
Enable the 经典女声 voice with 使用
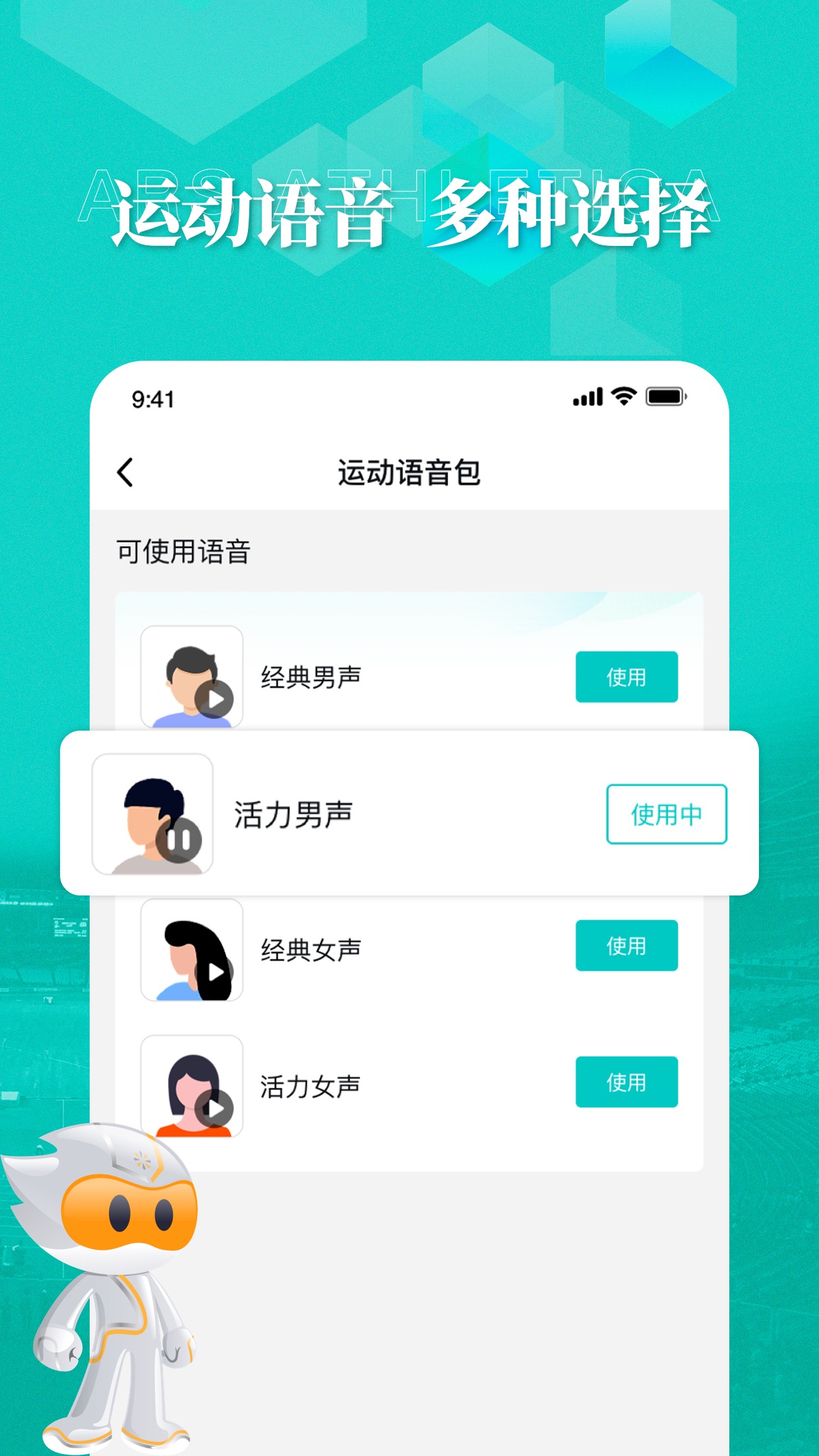coord(626,946)
